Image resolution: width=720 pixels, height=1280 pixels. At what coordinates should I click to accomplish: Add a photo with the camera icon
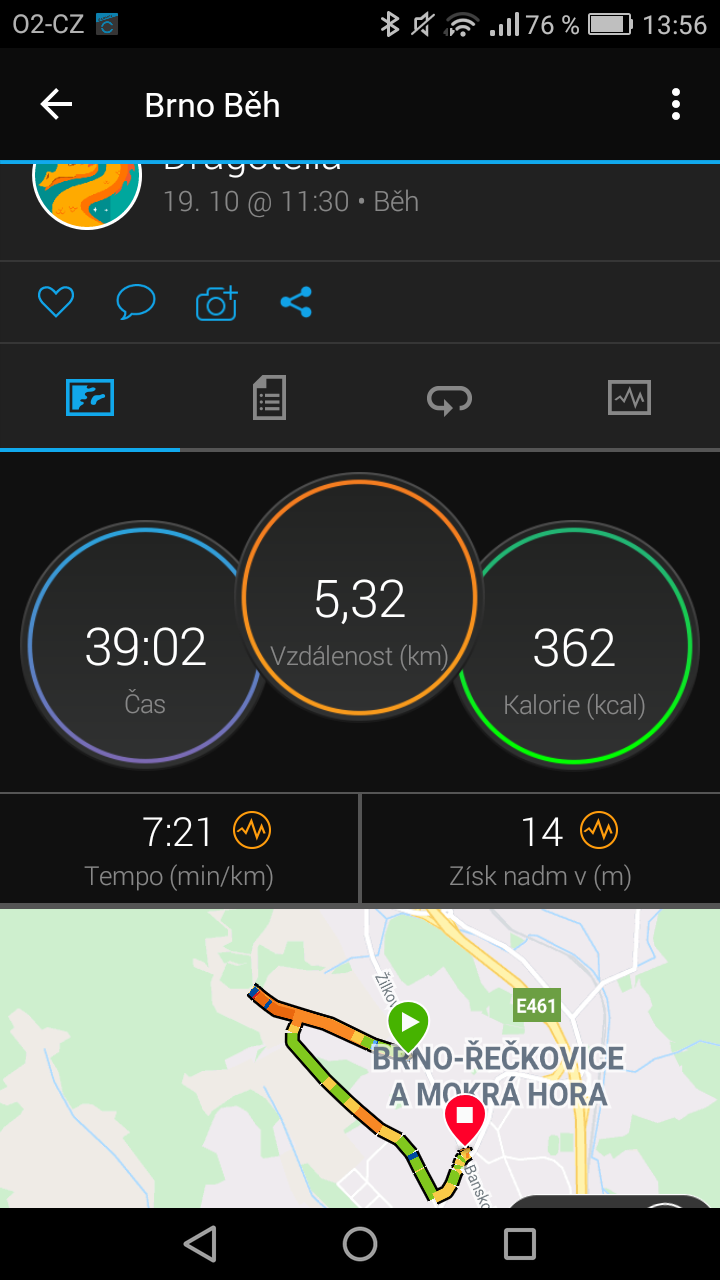point(216,302)
